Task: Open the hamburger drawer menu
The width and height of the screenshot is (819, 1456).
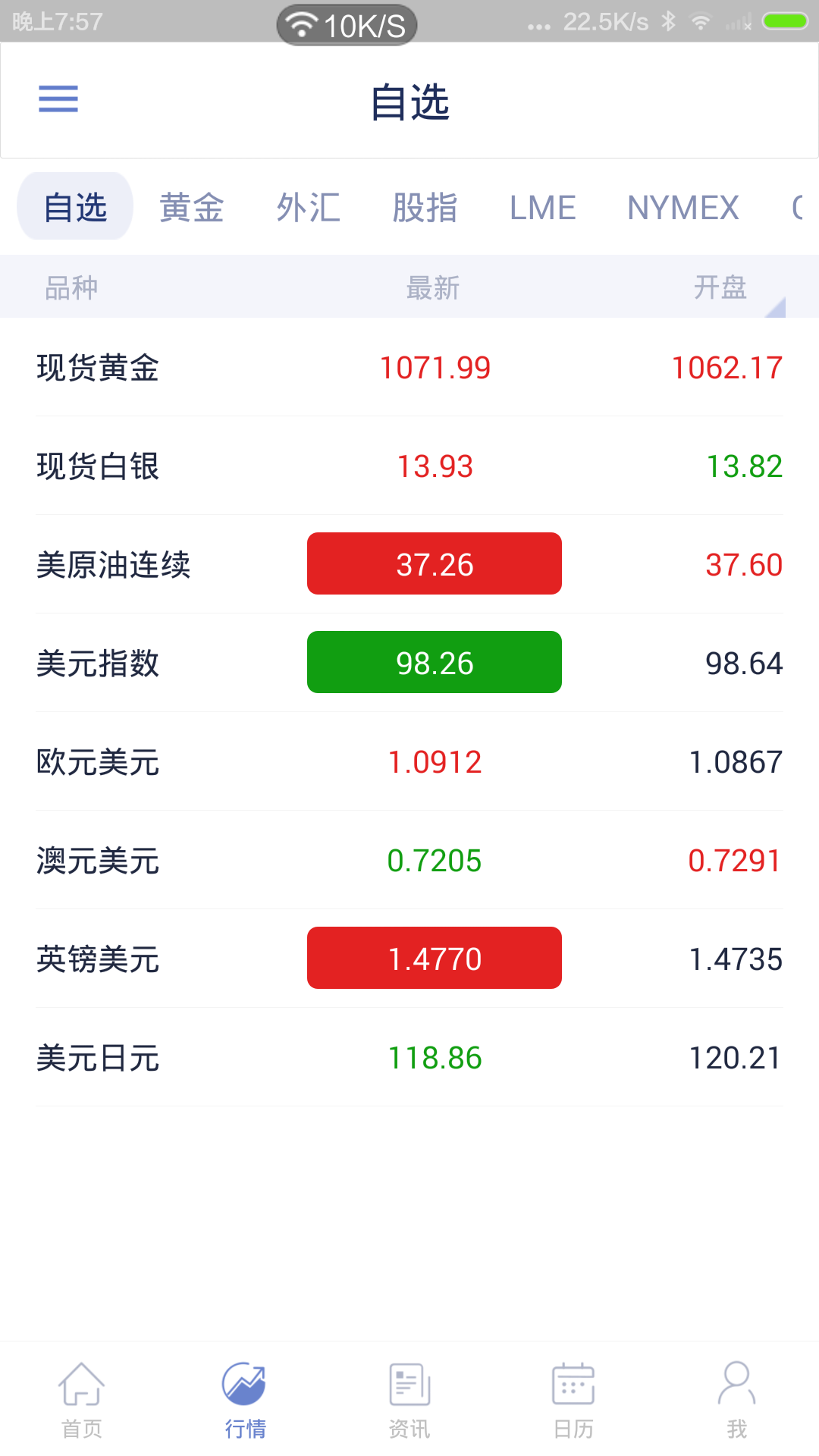Action: [x=58, y=99]
